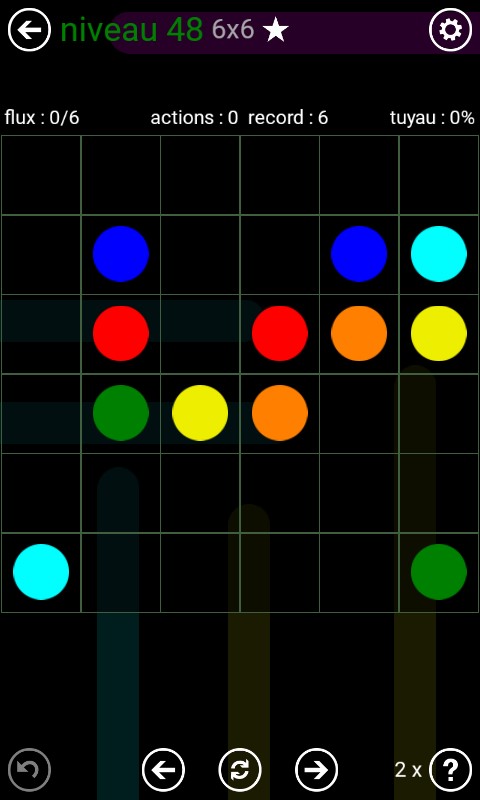Select the green dot in the bottom row

click(x=439, y=572)
